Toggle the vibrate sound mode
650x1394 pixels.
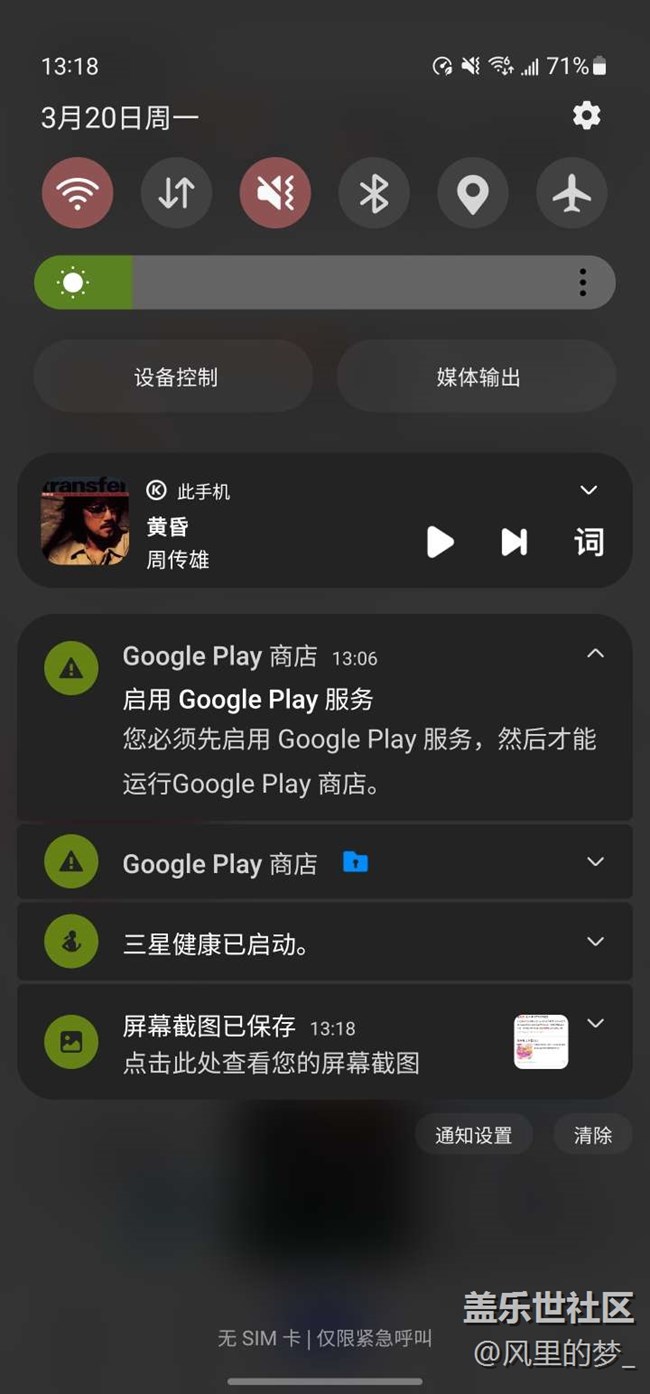click(275, 193)
